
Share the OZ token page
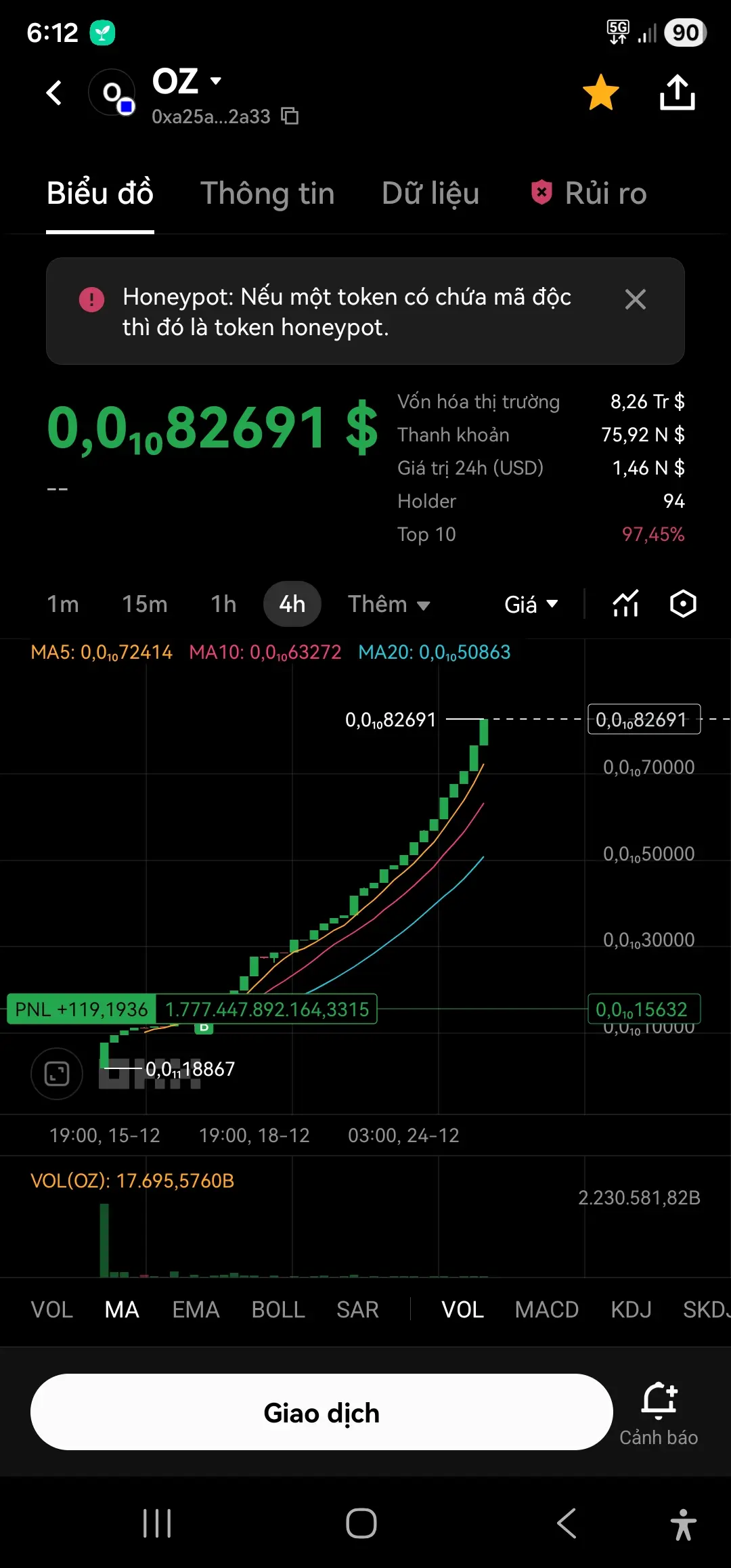tap(677, 93)
